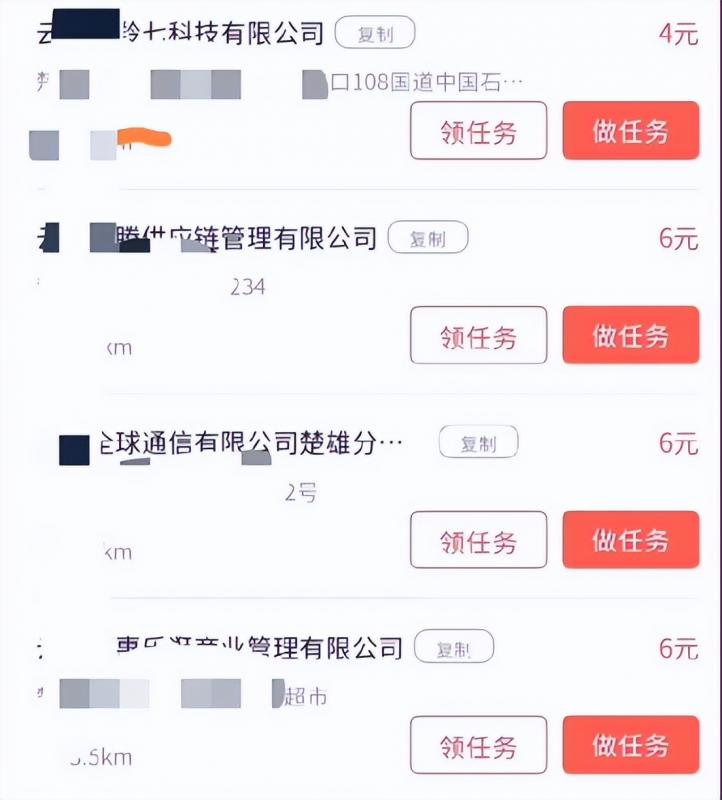Copy the 供应链管理有限公司 name via 复制
Viewport: 722px width, 800px height.
click(428, 237)
